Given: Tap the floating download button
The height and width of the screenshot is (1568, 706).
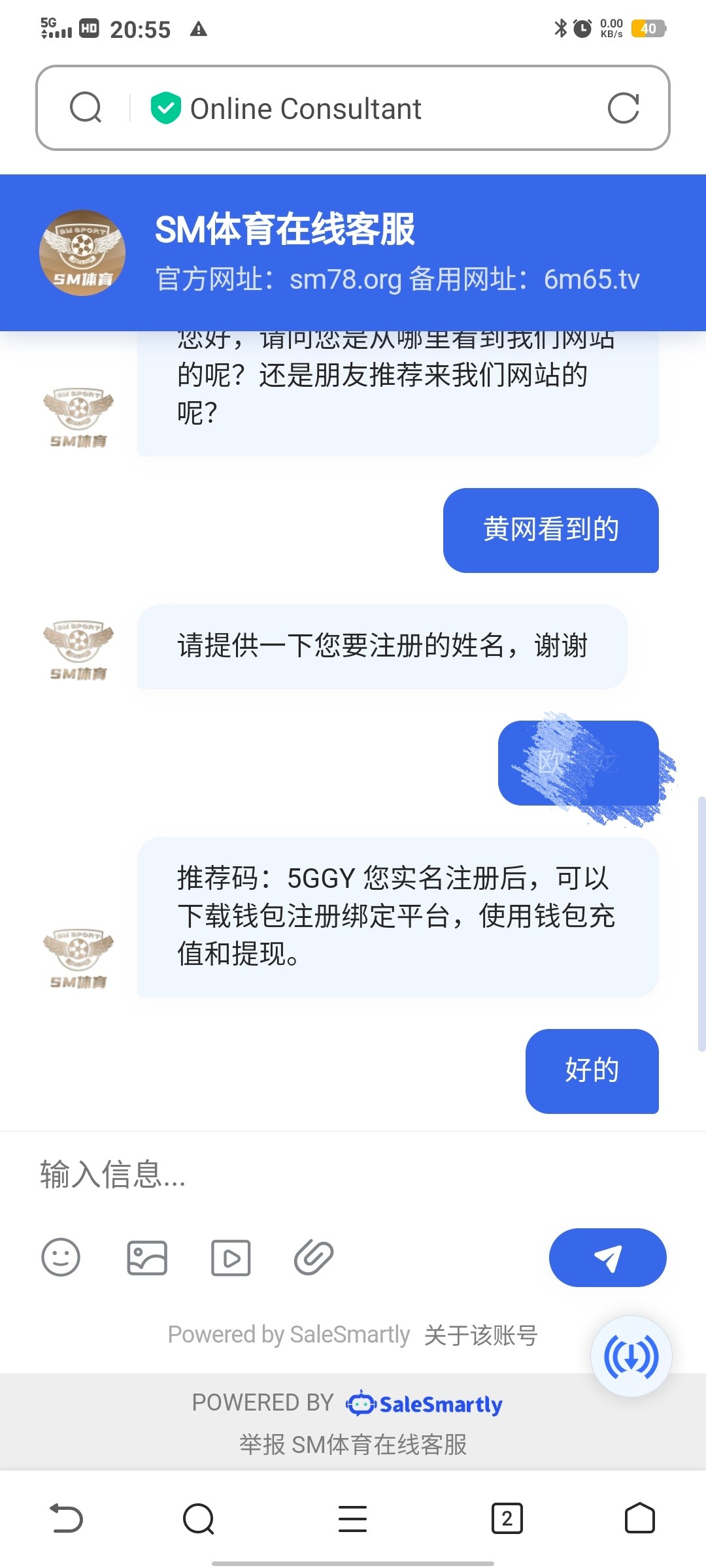Looking at the screenshot, I should click(631, 1356).
